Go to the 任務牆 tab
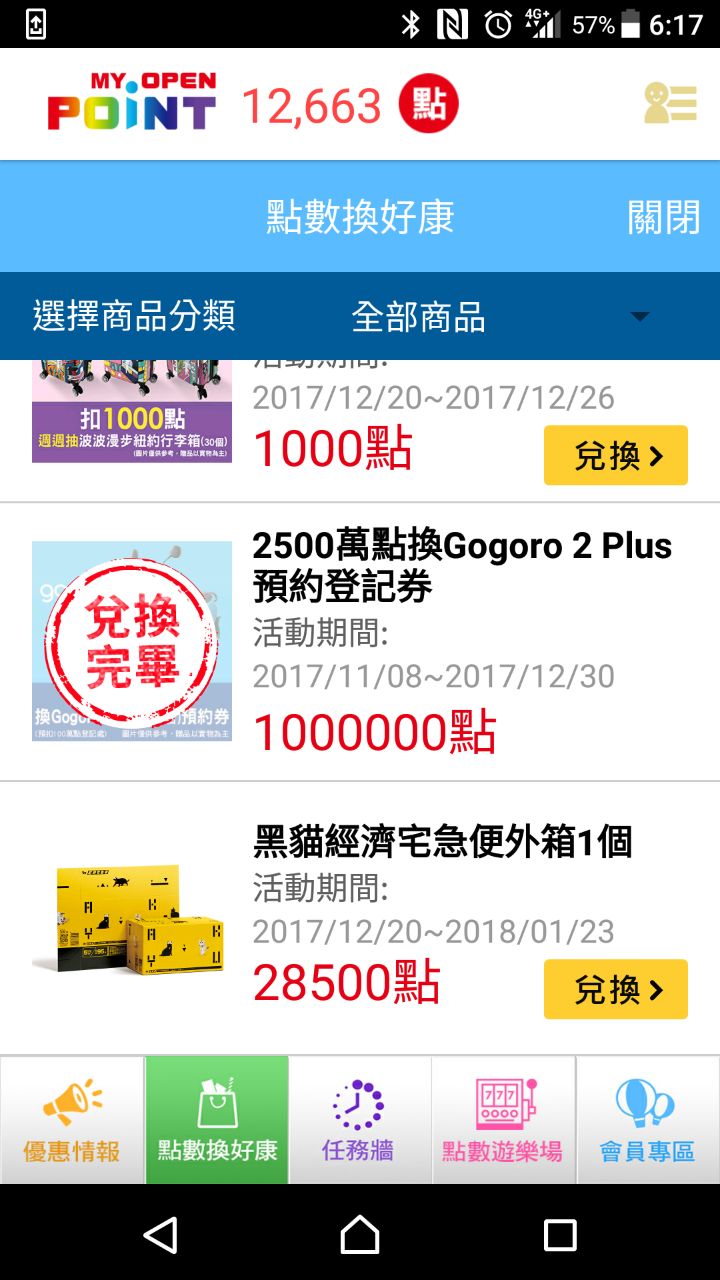 (x=359, y=1120)
